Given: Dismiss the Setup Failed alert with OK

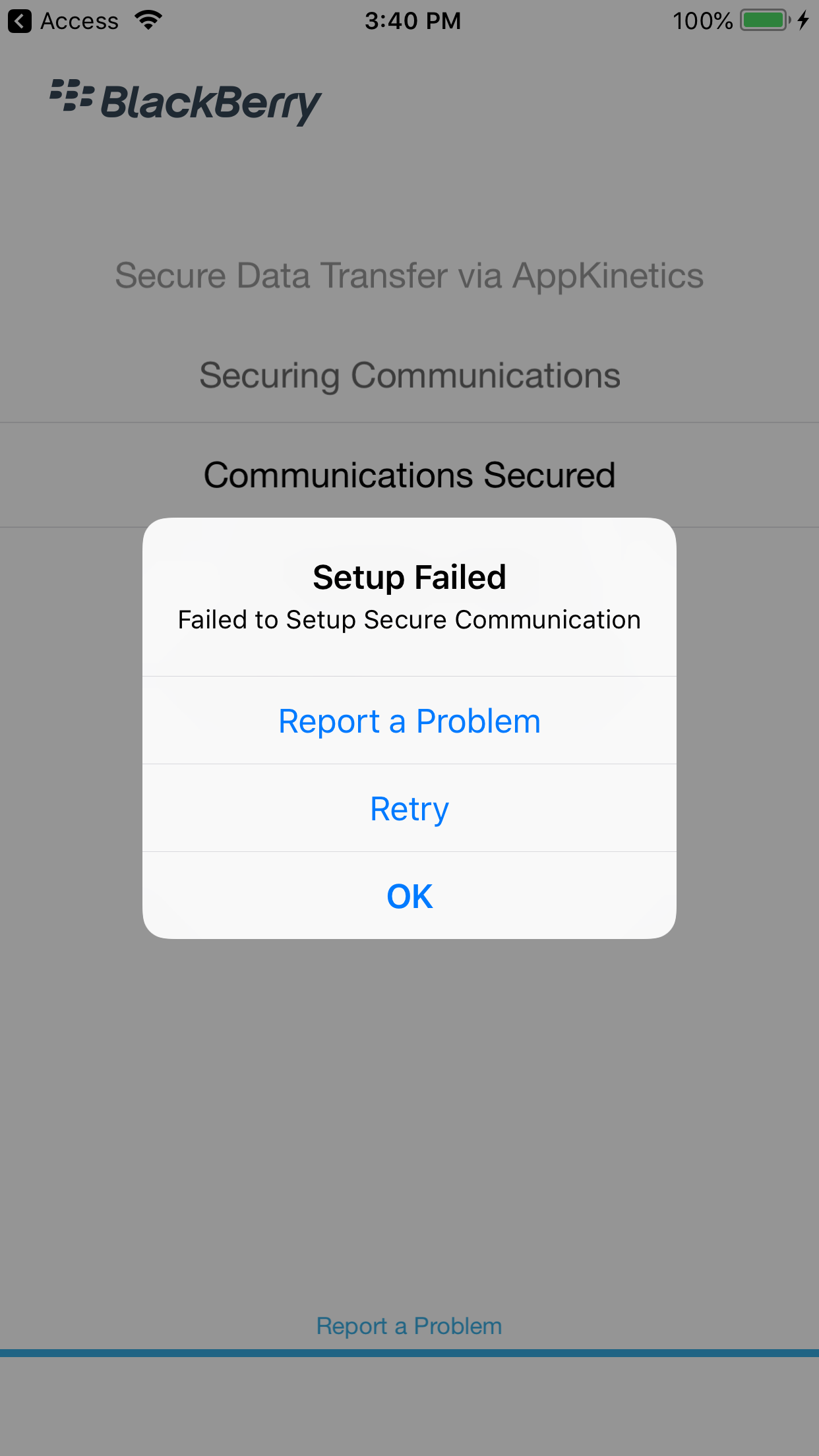Looking at the screenshot, I should [x=409, y=896].
